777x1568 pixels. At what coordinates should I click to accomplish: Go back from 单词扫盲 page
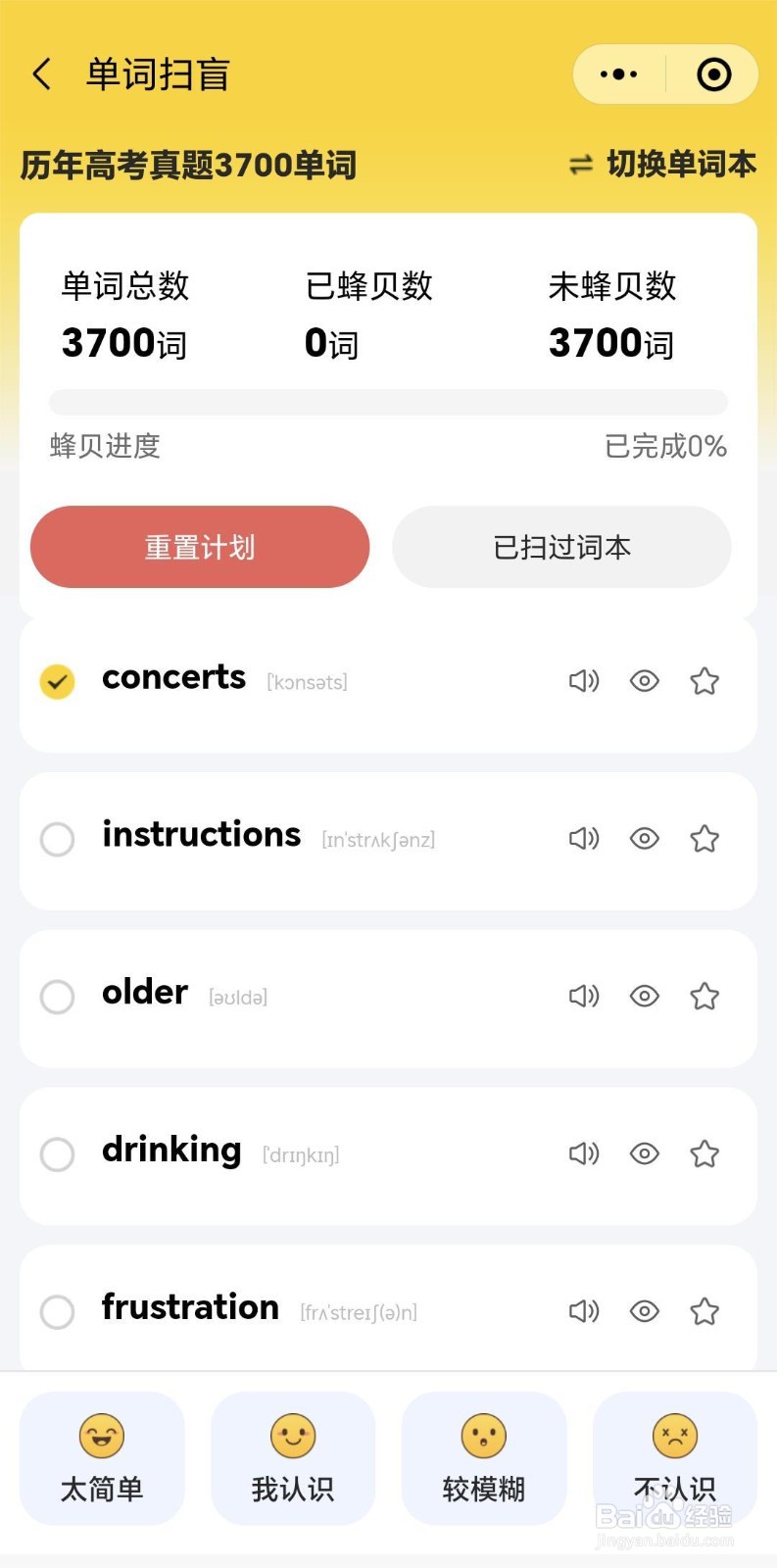click(42, 74)
